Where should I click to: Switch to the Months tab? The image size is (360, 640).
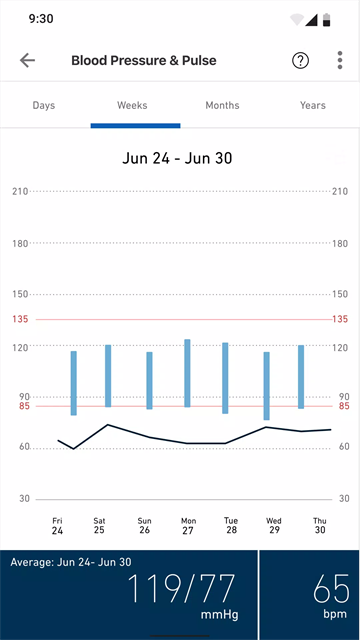pyautogui.click(x=222, y=105)
